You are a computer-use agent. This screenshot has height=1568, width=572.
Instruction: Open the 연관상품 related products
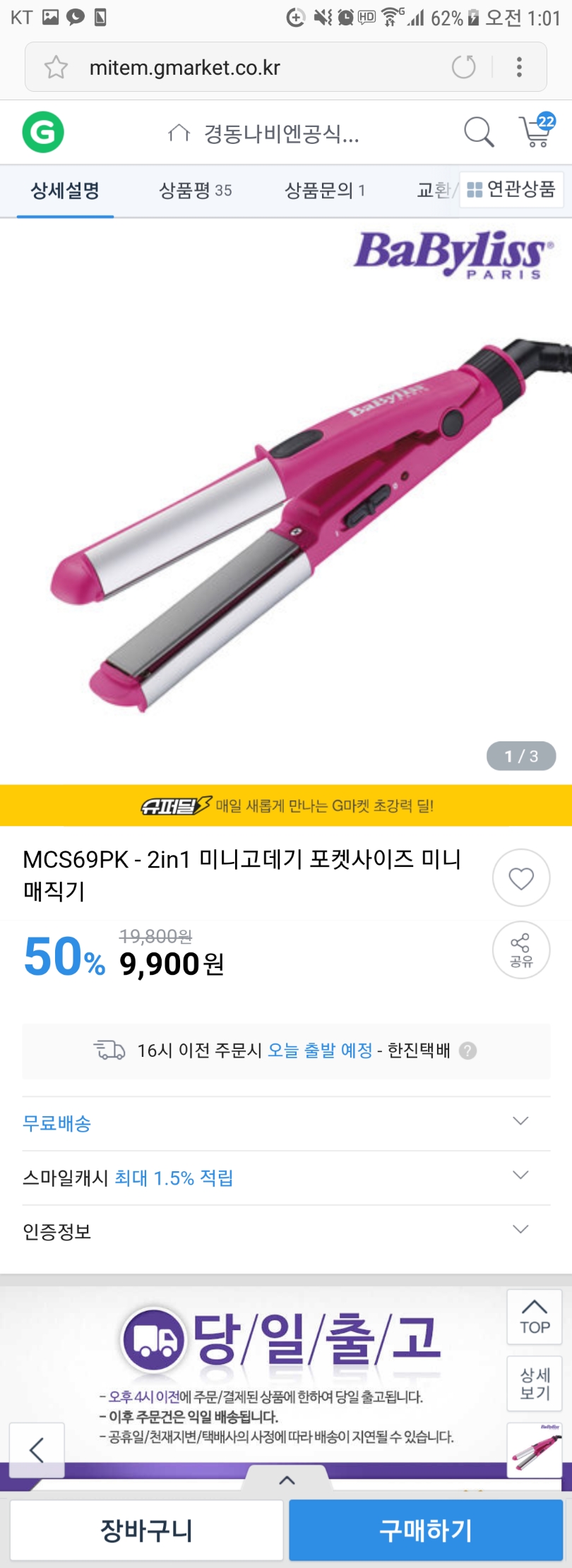click(511, 189)
